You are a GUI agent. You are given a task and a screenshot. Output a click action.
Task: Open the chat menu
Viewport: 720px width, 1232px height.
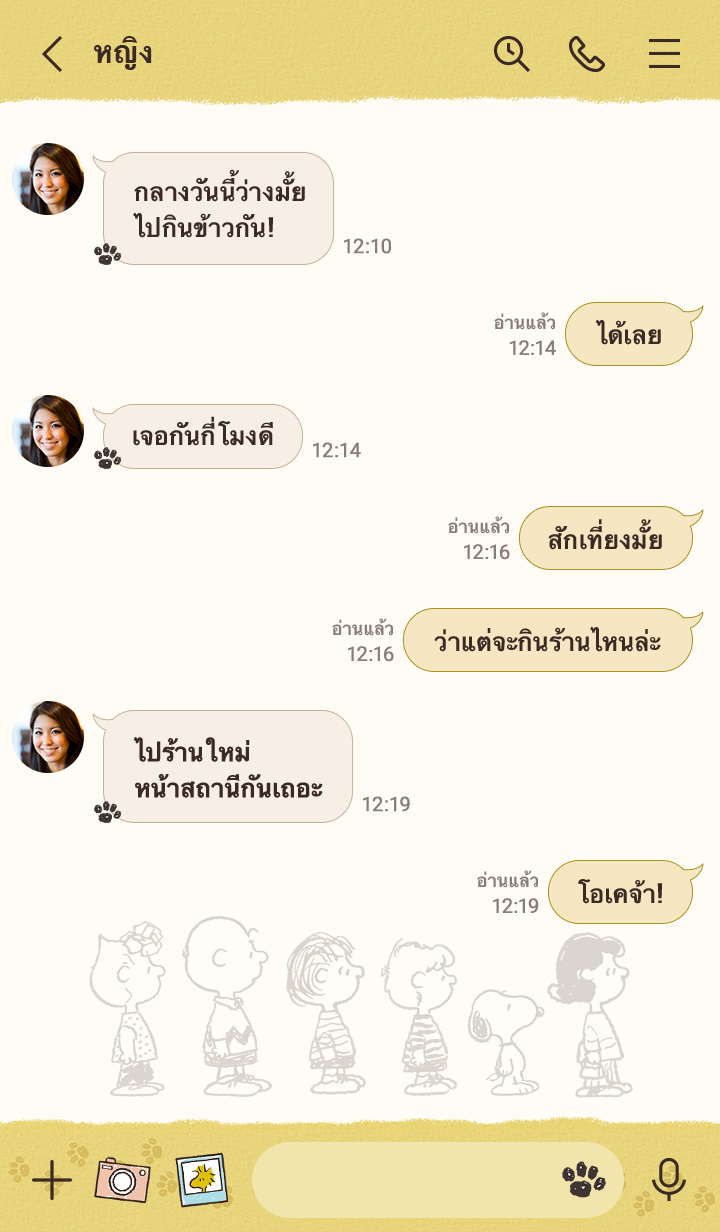click(x=664, y=54)
